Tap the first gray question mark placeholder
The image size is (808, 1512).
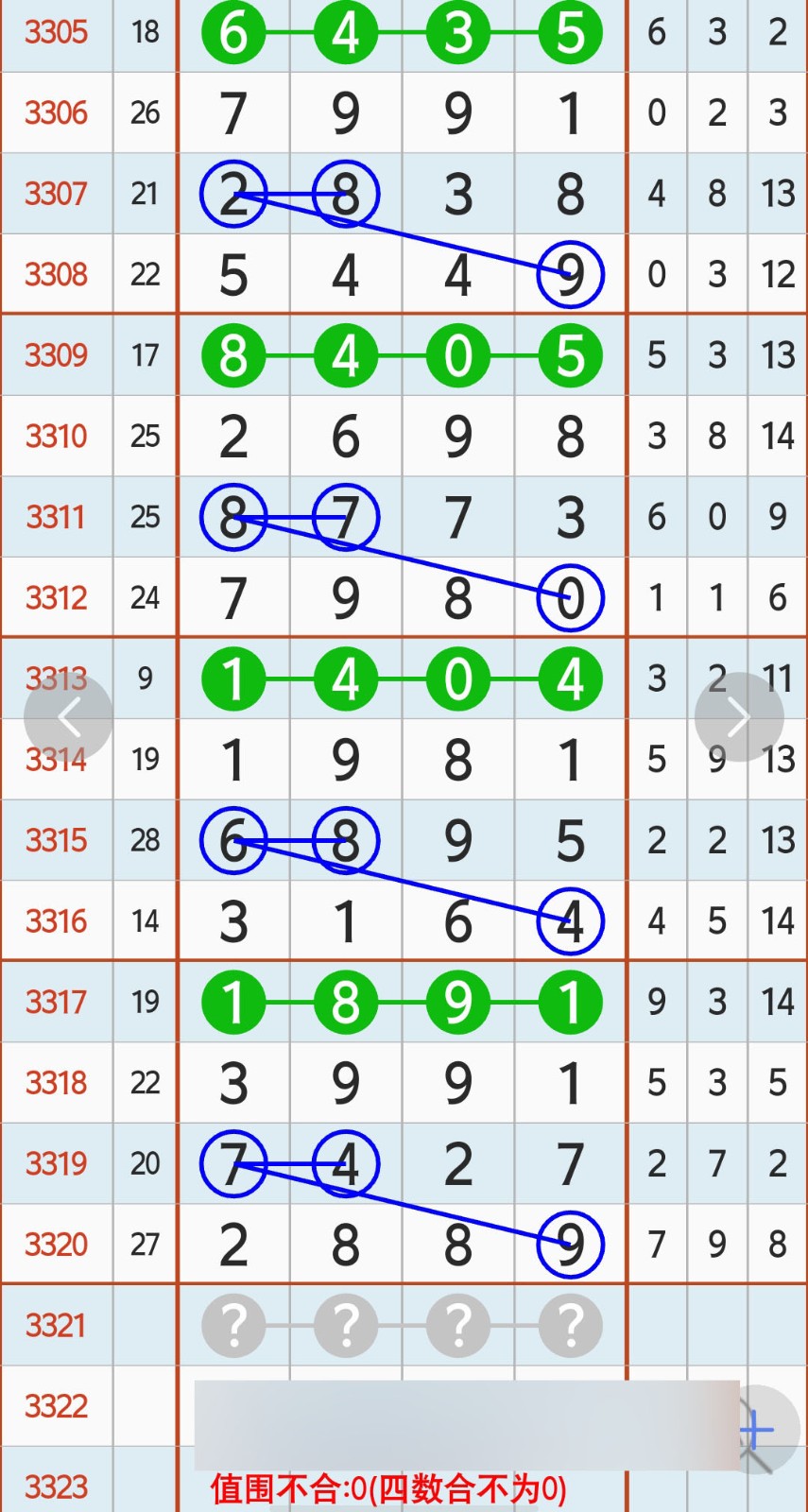point(233,1325)
